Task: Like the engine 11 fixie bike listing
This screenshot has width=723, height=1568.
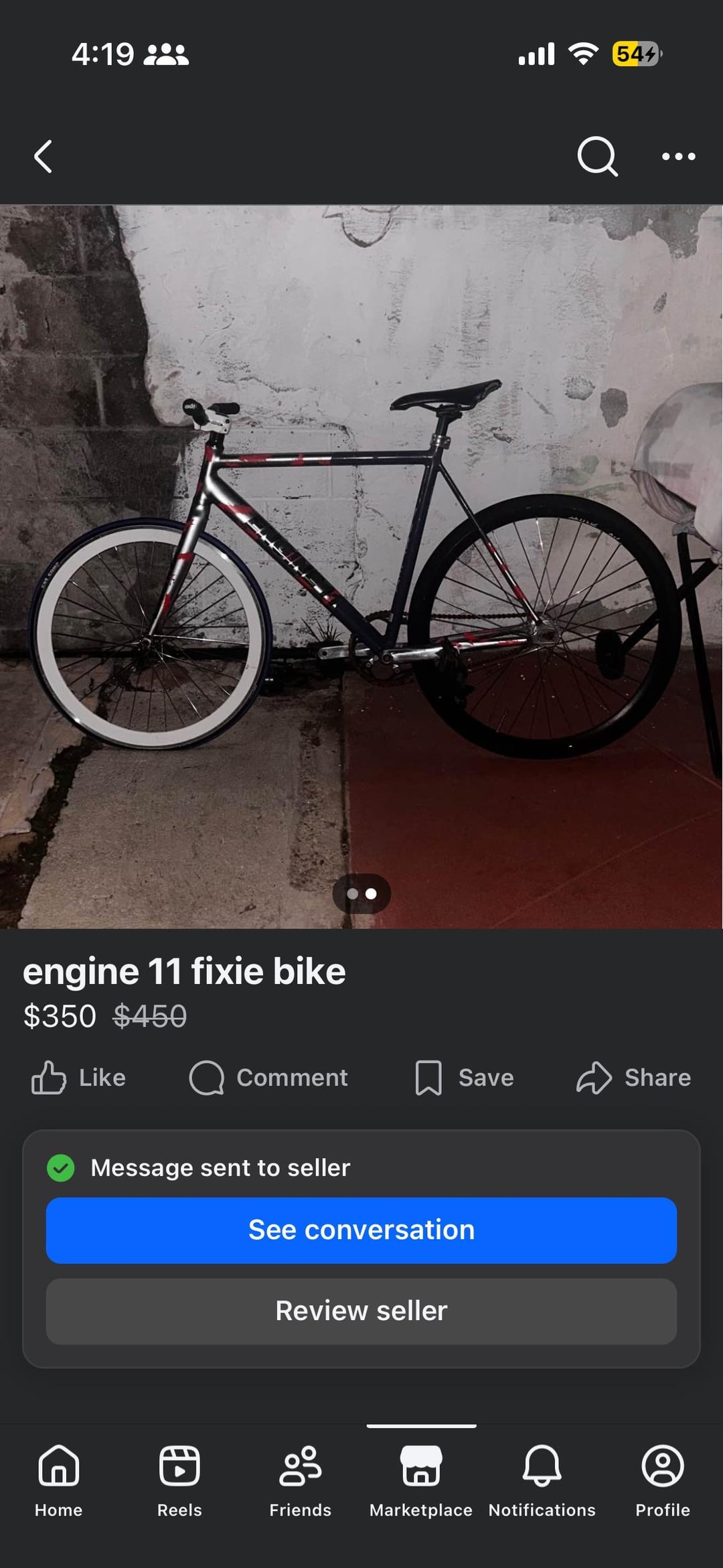Action: [79, 1078]
